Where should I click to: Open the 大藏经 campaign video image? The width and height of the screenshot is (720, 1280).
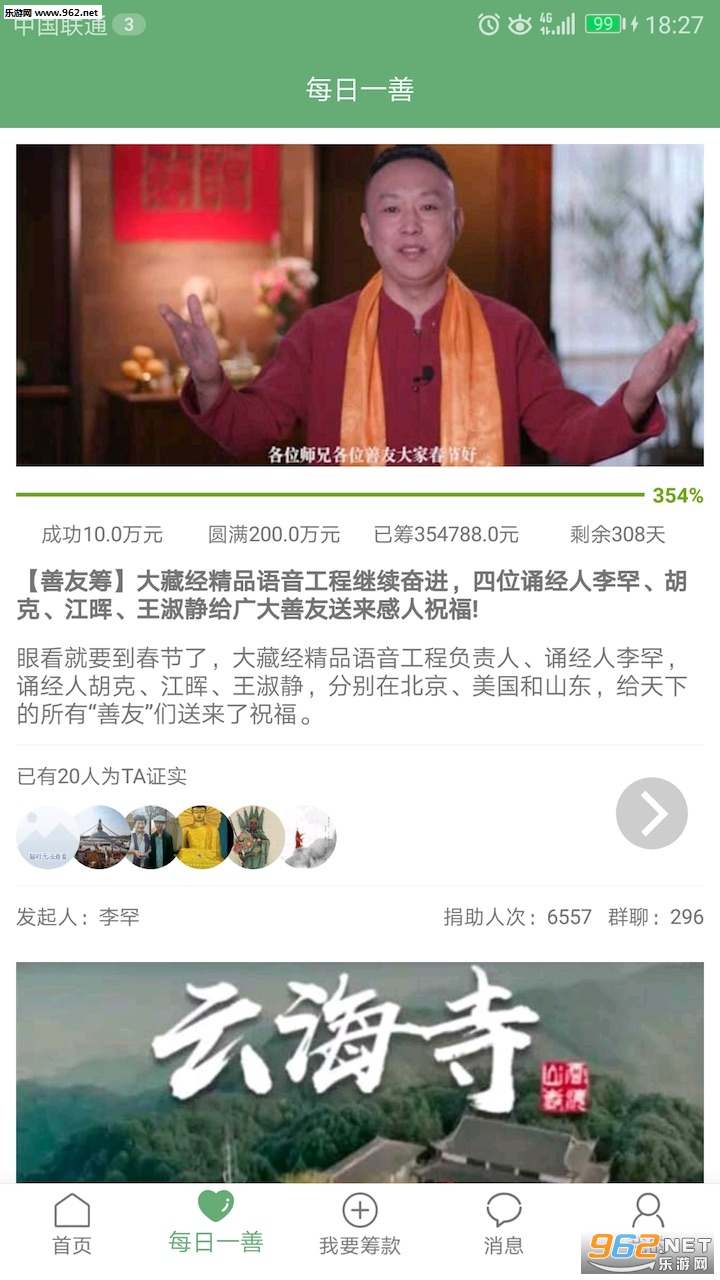coord(360,305)
